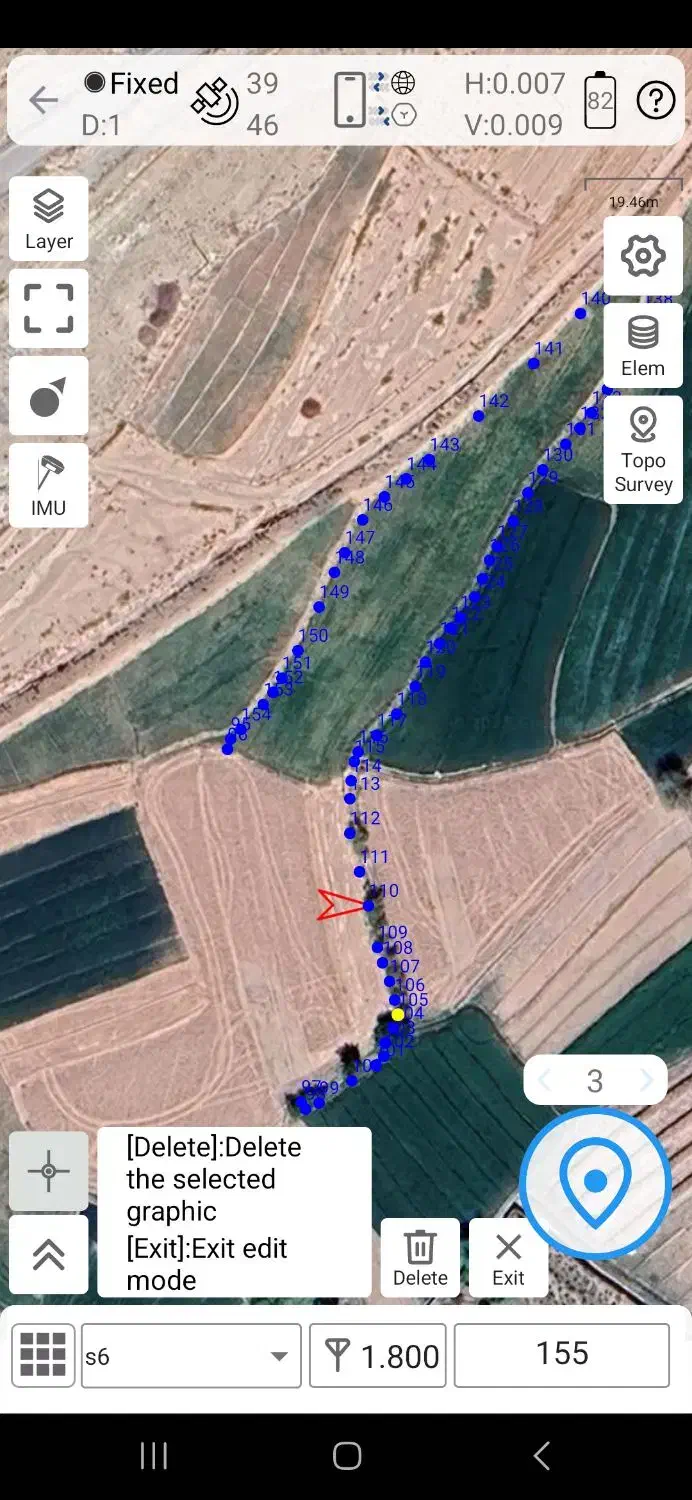The image size is (692, 1500).
Task: Open the grid menu icon
Action: click(x=43, y=1355)
